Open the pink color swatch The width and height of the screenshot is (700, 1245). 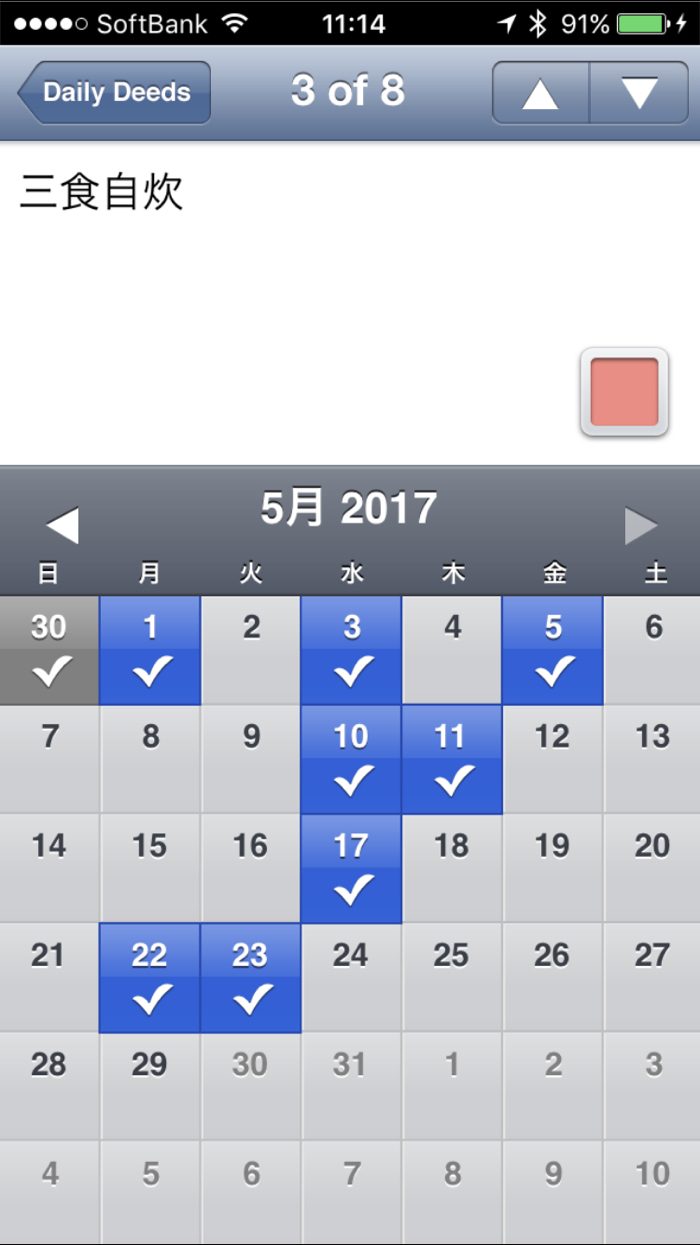pyautogui.click(x=624, y=392)
